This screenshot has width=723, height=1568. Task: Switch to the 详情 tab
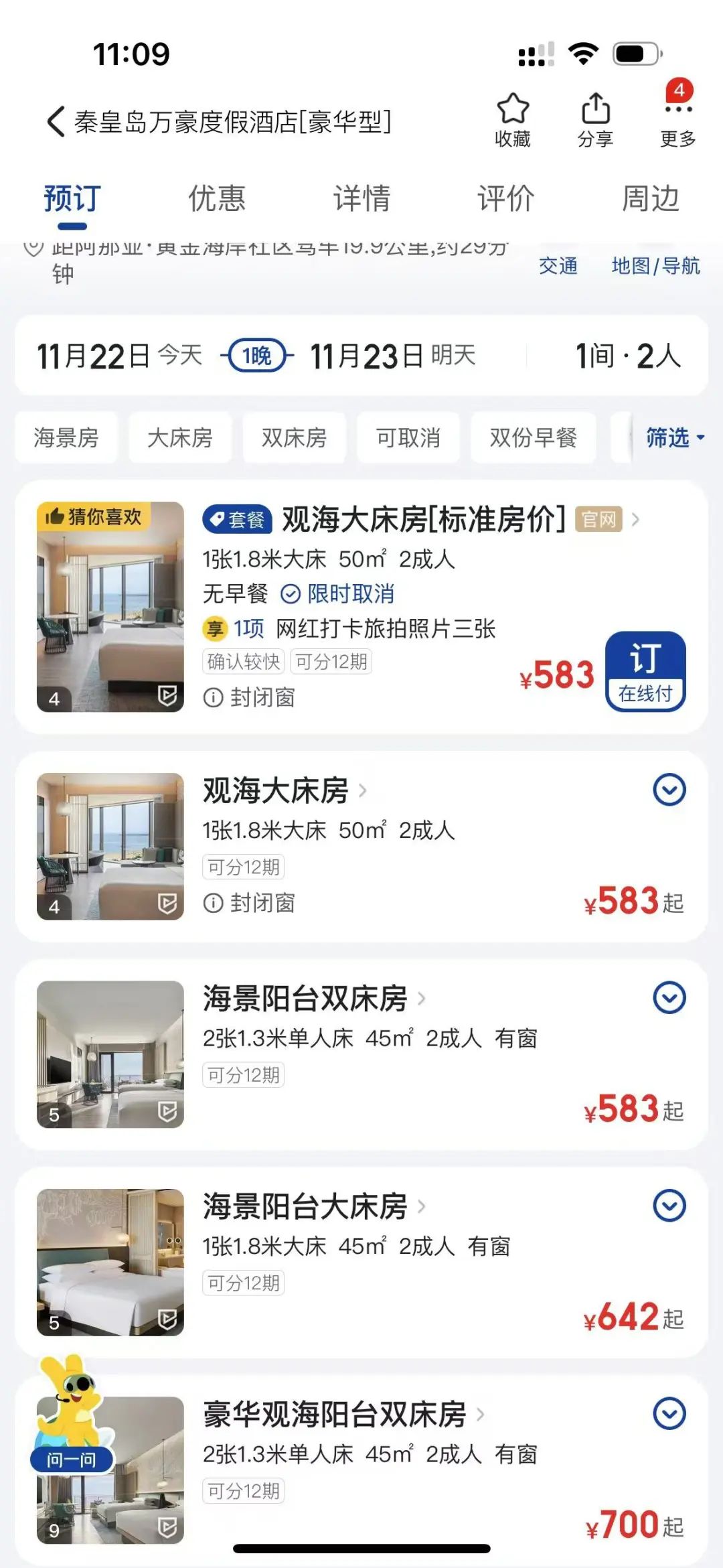(361, 199)
